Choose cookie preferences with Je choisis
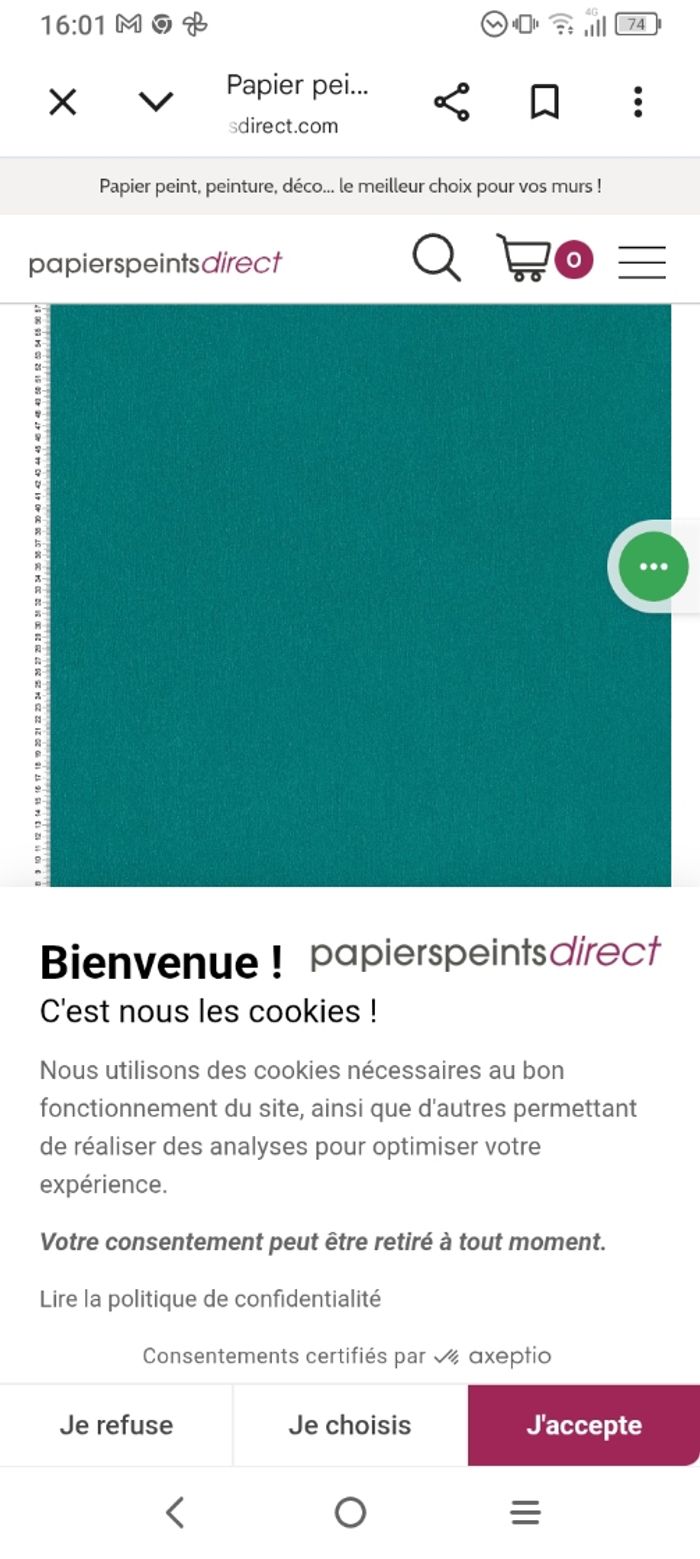 click(350, 1424)
